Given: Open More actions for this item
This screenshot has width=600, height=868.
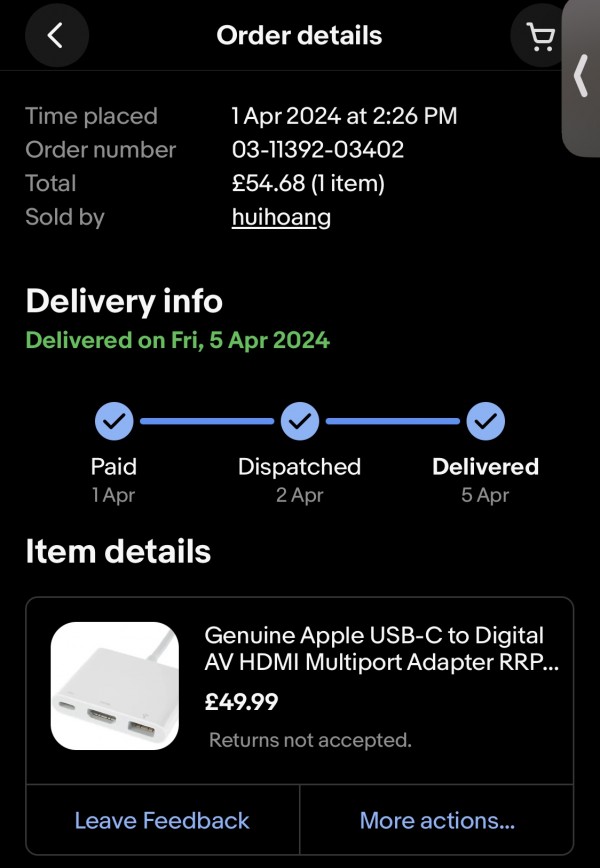Looking at the screenshot, I should (437, 821).
